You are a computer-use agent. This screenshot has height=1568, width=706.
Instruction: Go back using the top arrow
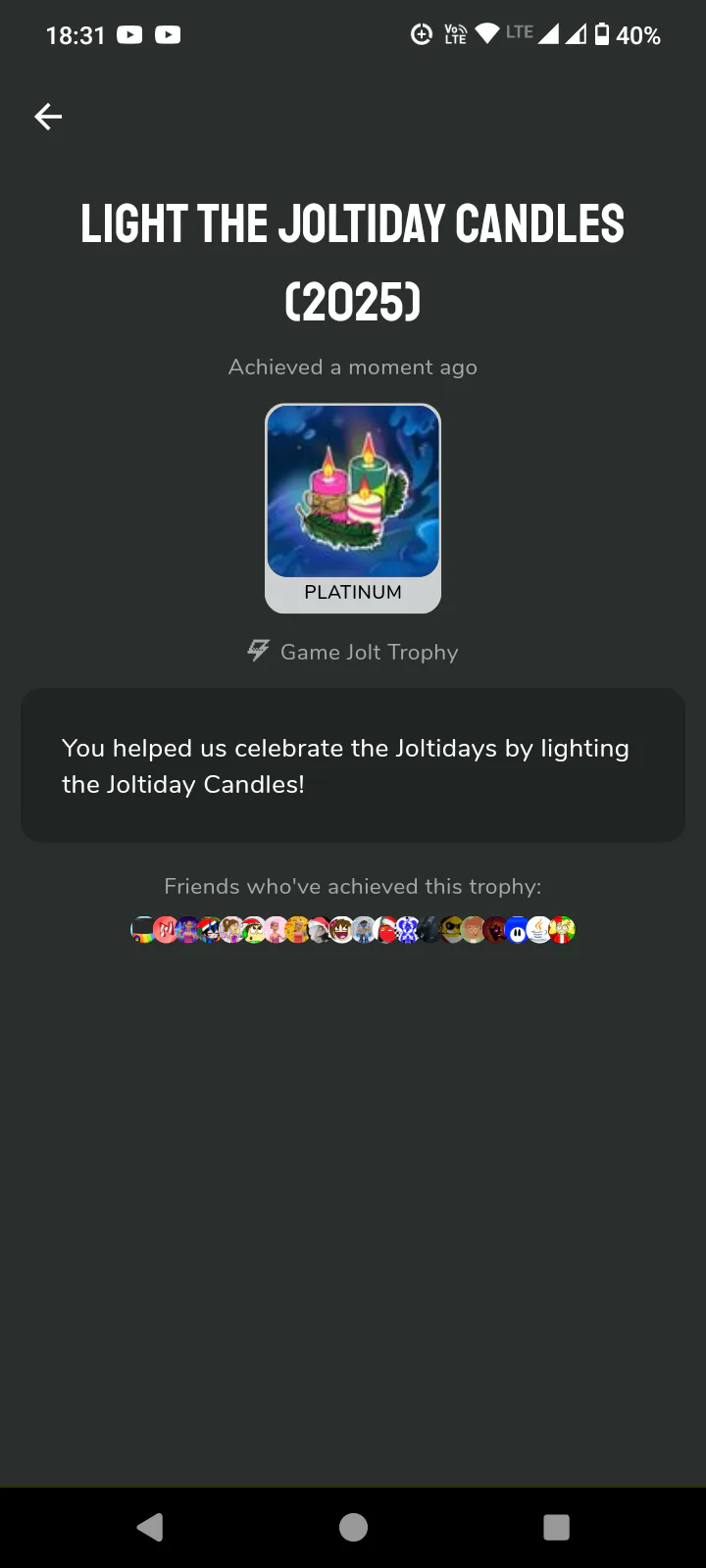(x=48, y=118)
